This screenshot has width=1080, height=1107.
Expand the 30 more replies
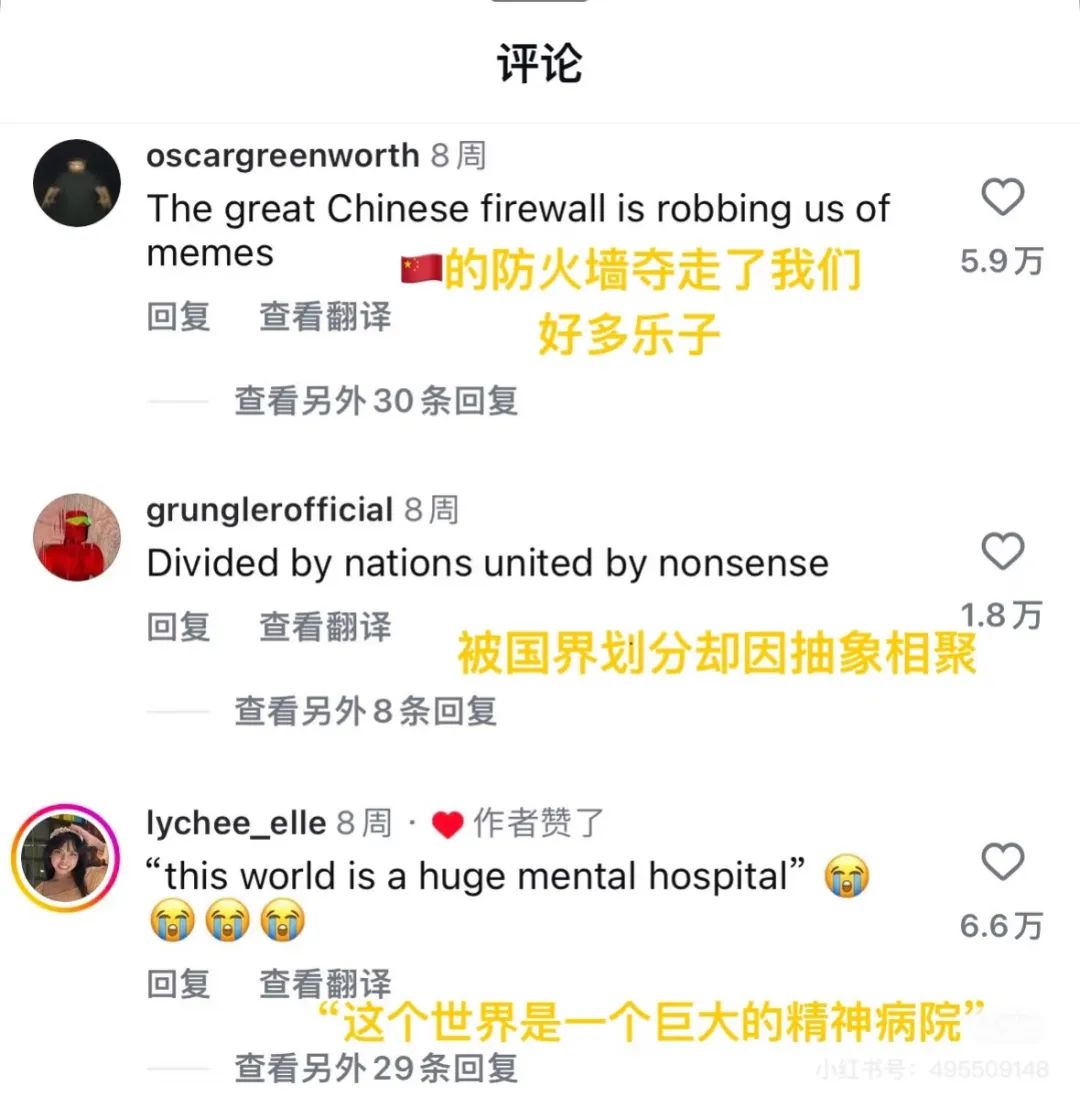pyautogui.click(x=376, y=401)
